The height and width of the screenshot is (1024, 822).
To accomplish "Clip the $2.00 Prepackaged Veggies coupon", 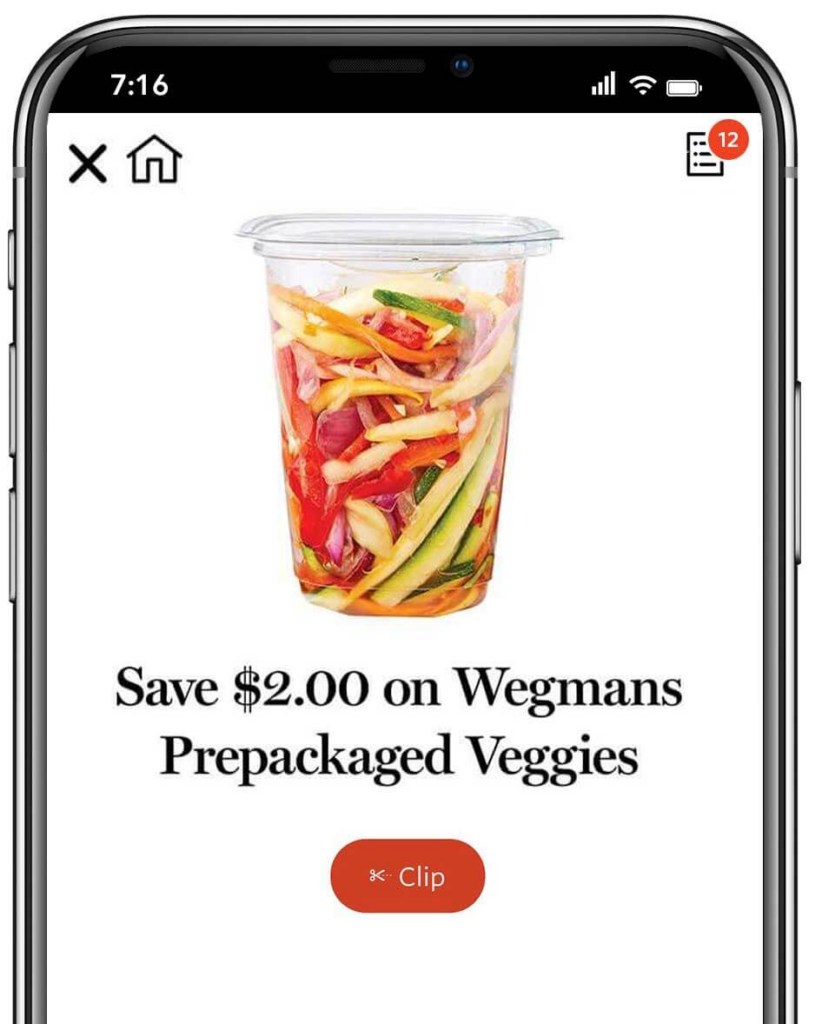I will [x=407, y=876].
